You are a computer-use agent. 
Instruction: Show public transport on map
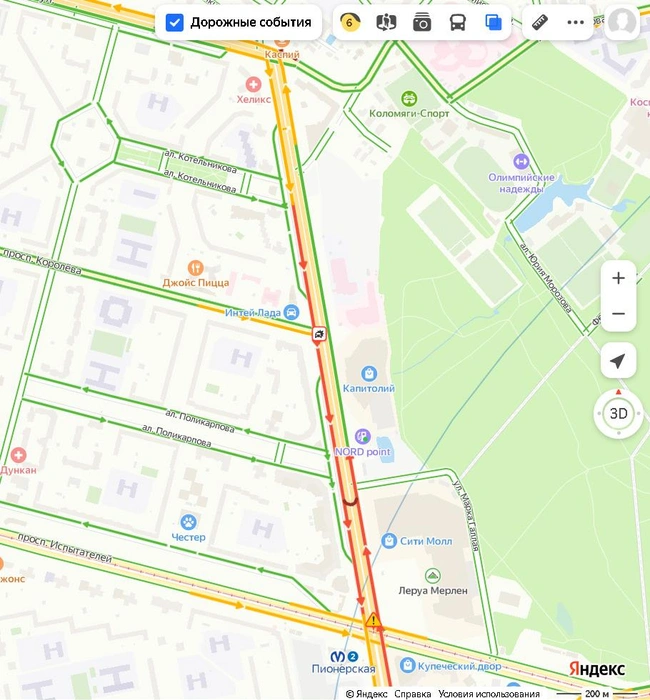(457, 22)
